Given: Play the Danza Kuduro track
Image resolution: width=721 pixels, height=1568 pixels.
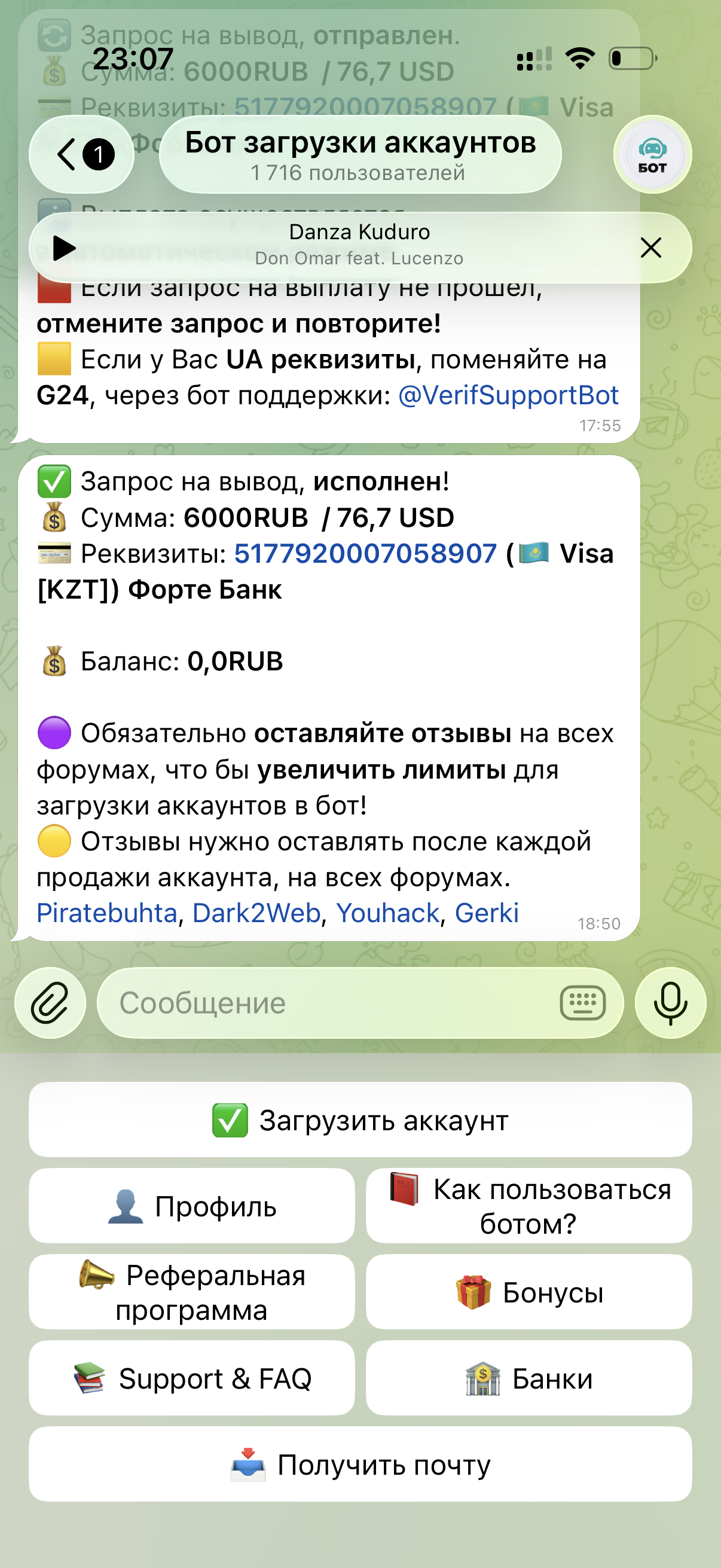Looking at the screenshot, I should 64,248.
